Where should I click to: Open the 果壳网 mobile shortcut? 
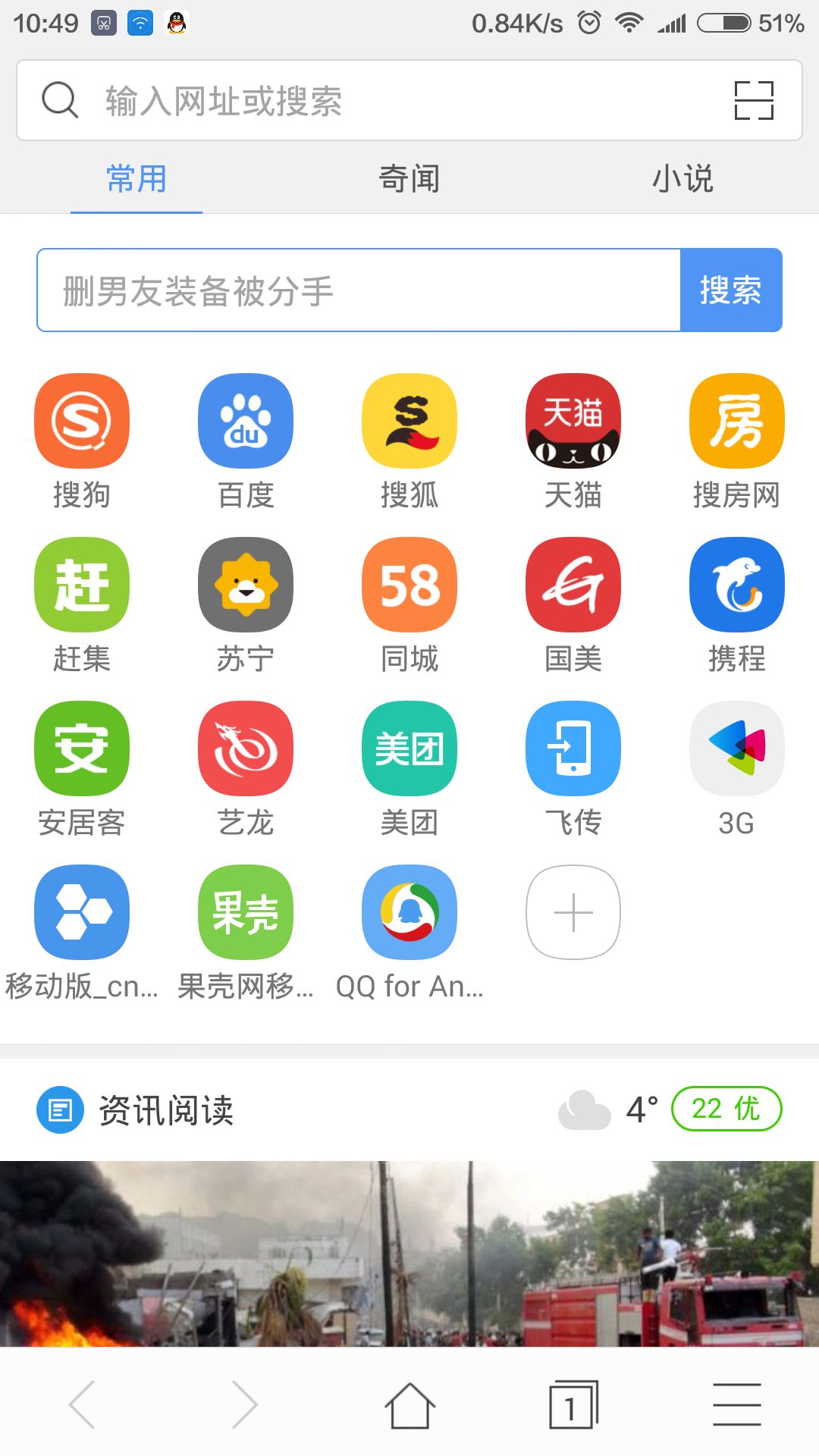[x=245, y=912]
